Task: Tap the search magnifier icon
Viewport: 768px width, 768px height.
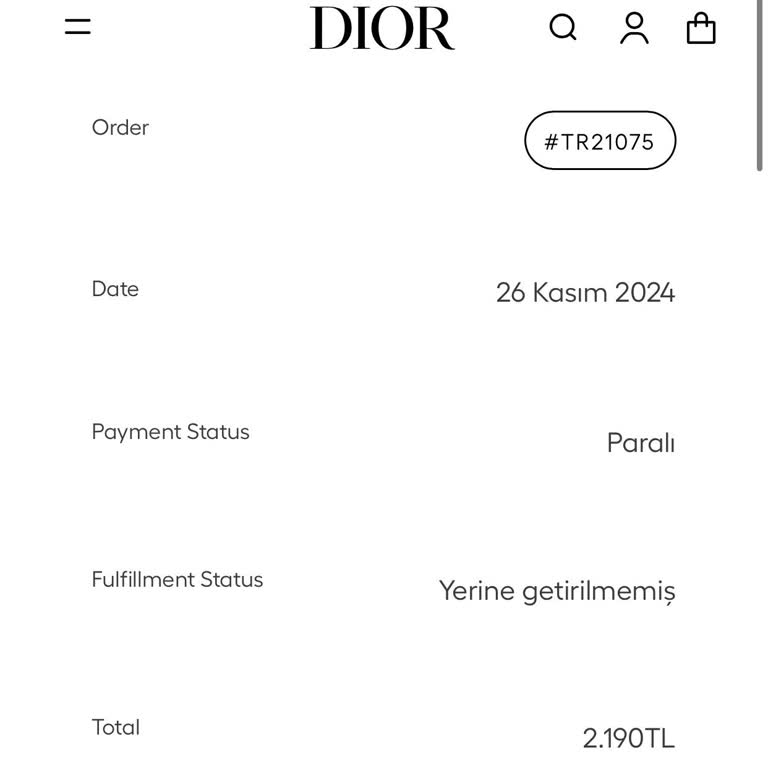Action: click(563, 27)
